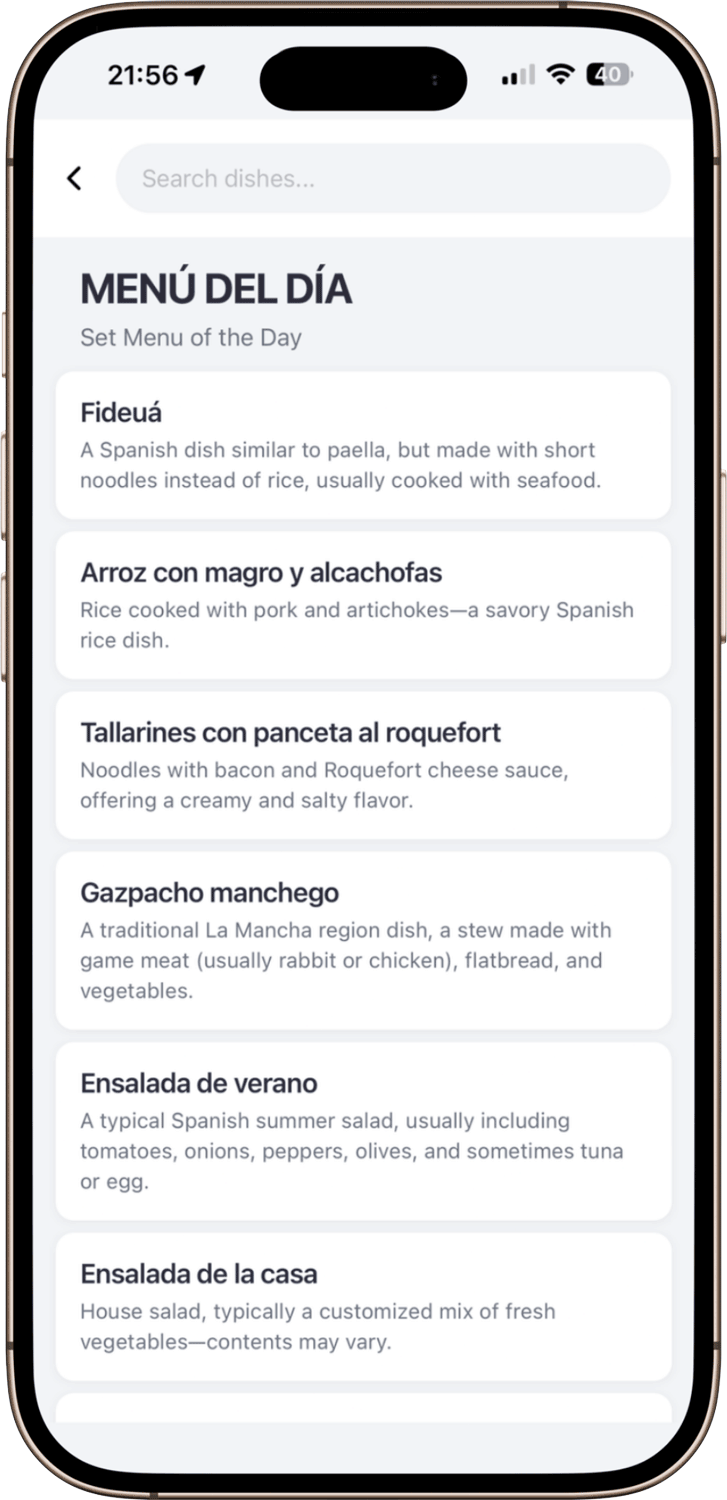Tap the Search dishes field

click(x=392, y=178)
